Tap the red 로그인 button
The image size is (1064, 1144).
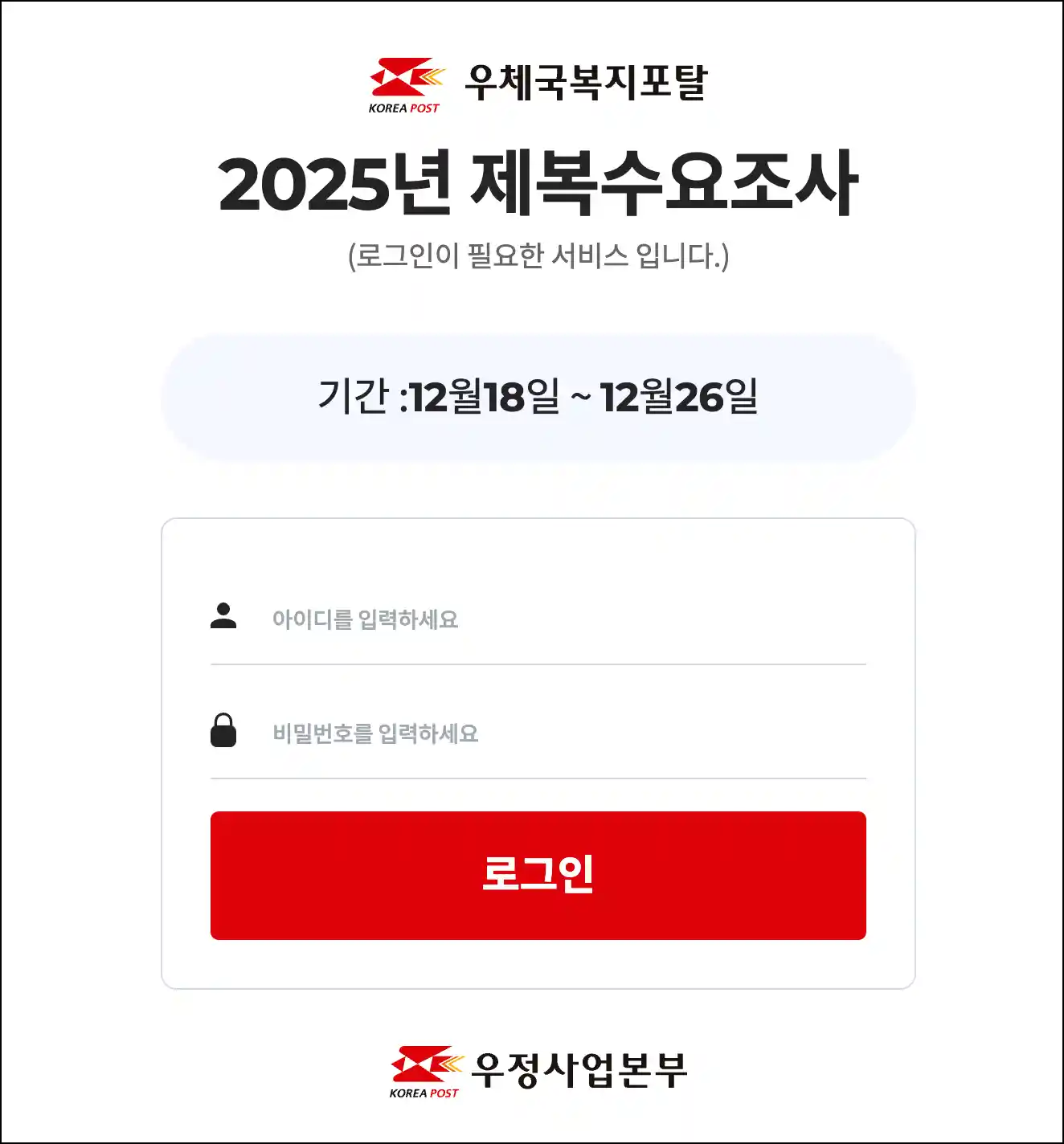tap(538, 875)
